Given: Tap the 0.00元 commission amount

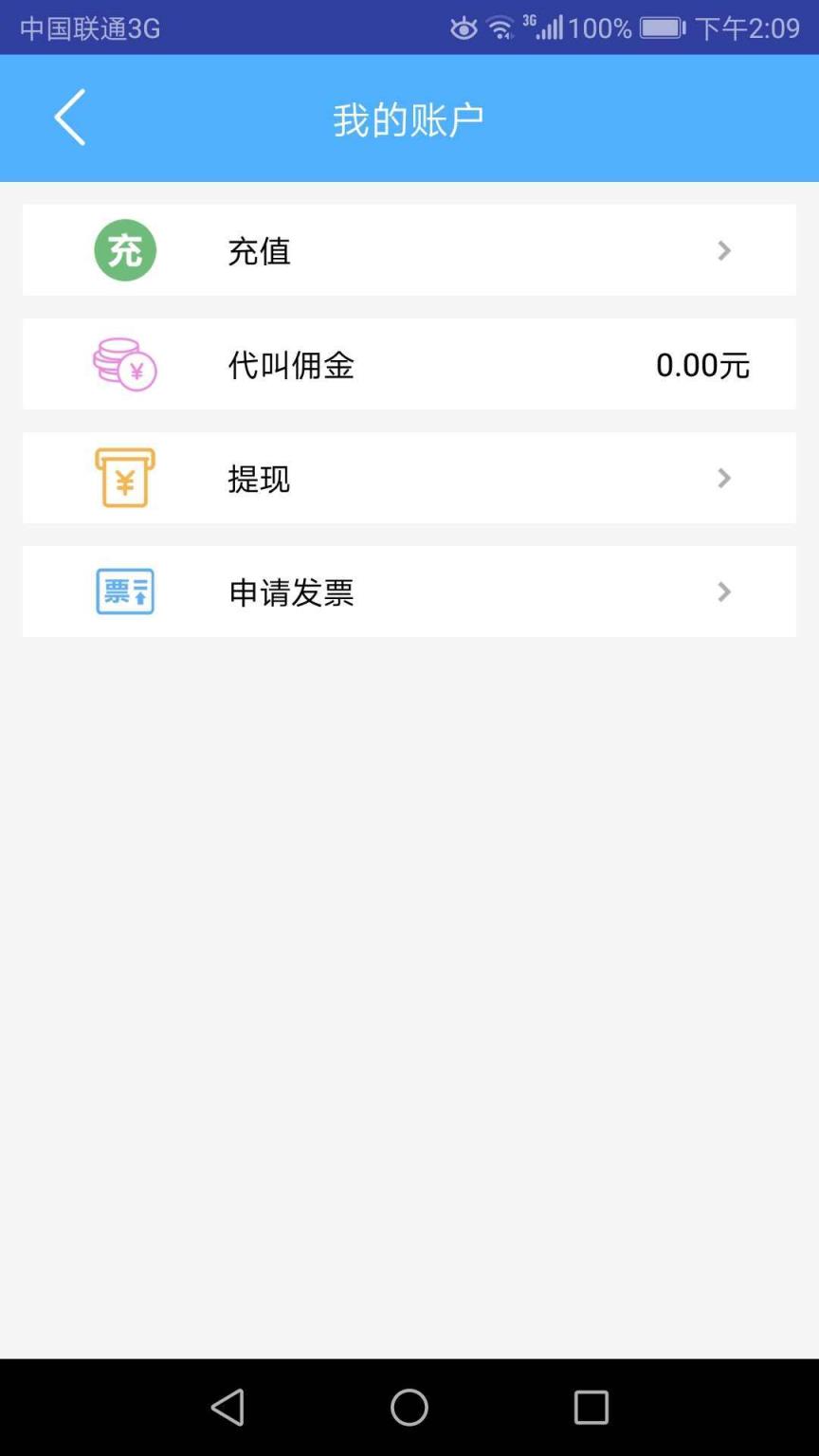Looking at the screenshot, I should click(702, 364).
